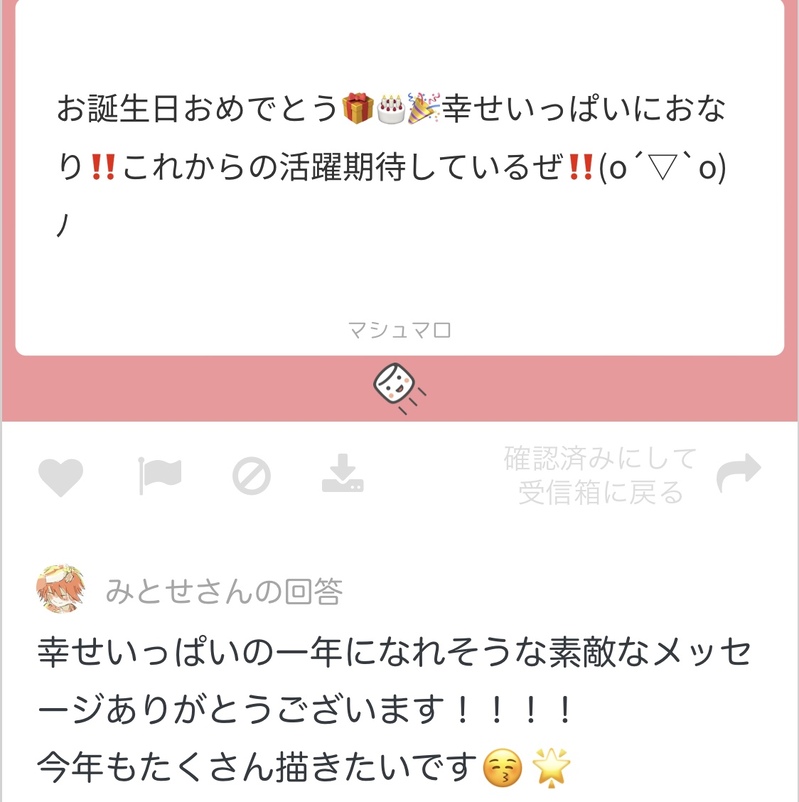Download the message image
The height and width of the screenshot is (802, 799).
point(343,476)
